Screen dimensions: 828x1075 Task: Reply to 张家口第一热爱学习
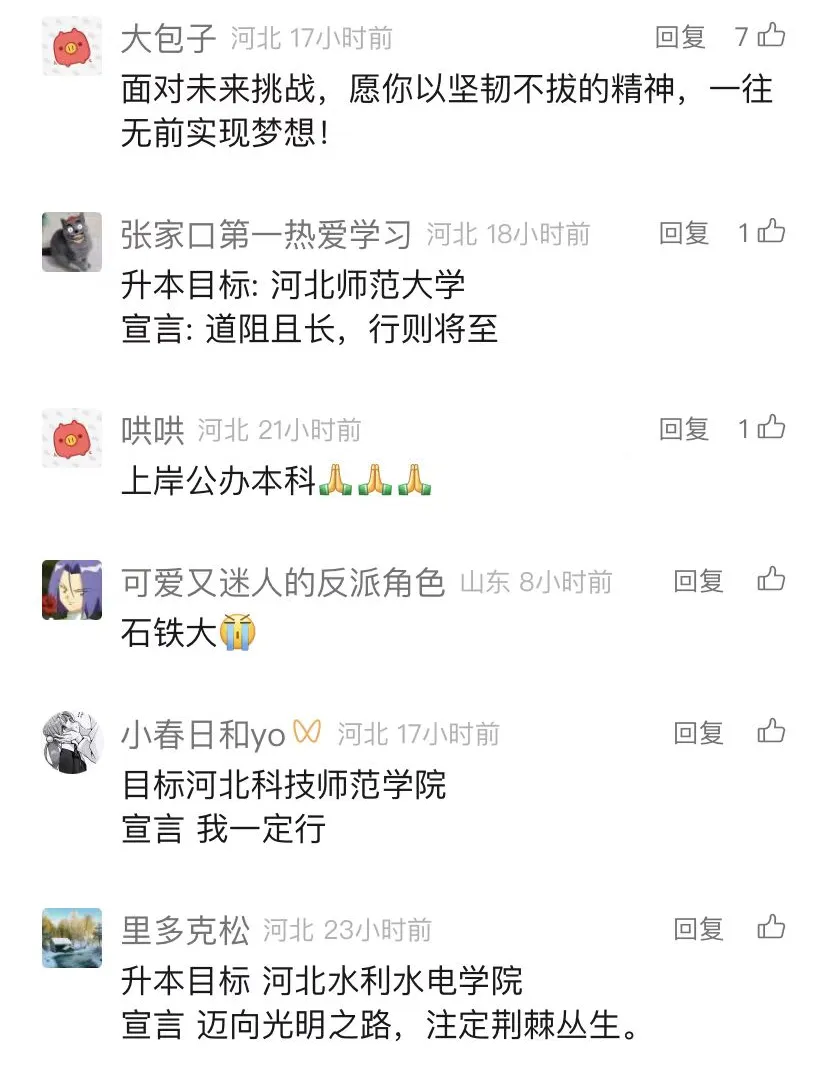(x=684, y=234)
